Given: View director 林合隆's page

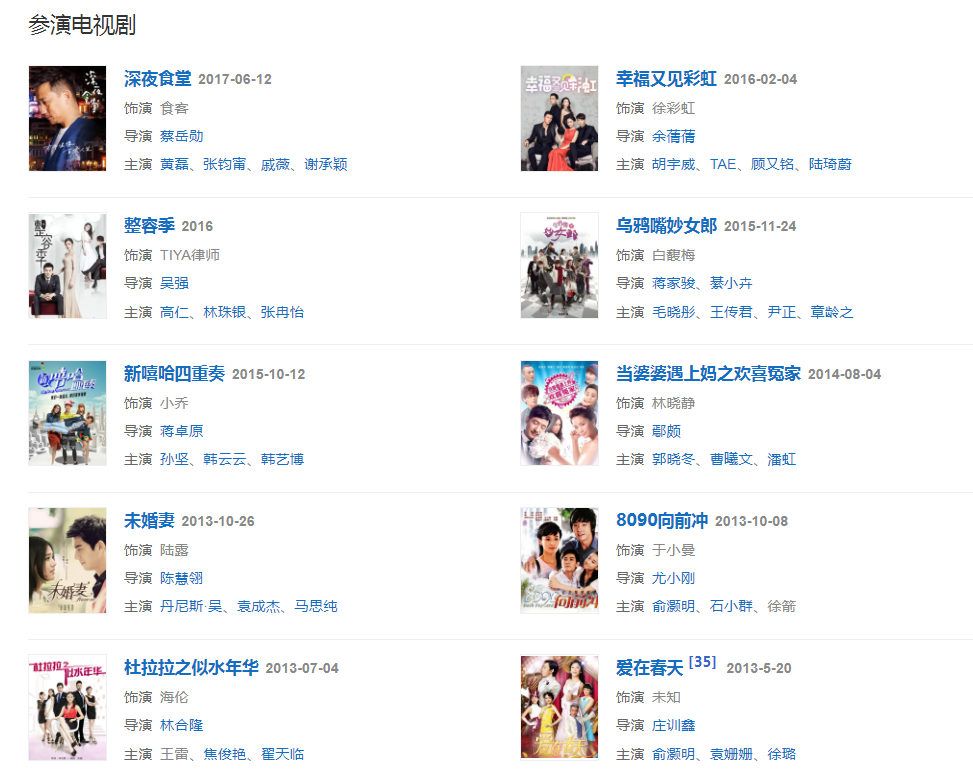Looking at the screenshot, I should click(x=181, y=725).
